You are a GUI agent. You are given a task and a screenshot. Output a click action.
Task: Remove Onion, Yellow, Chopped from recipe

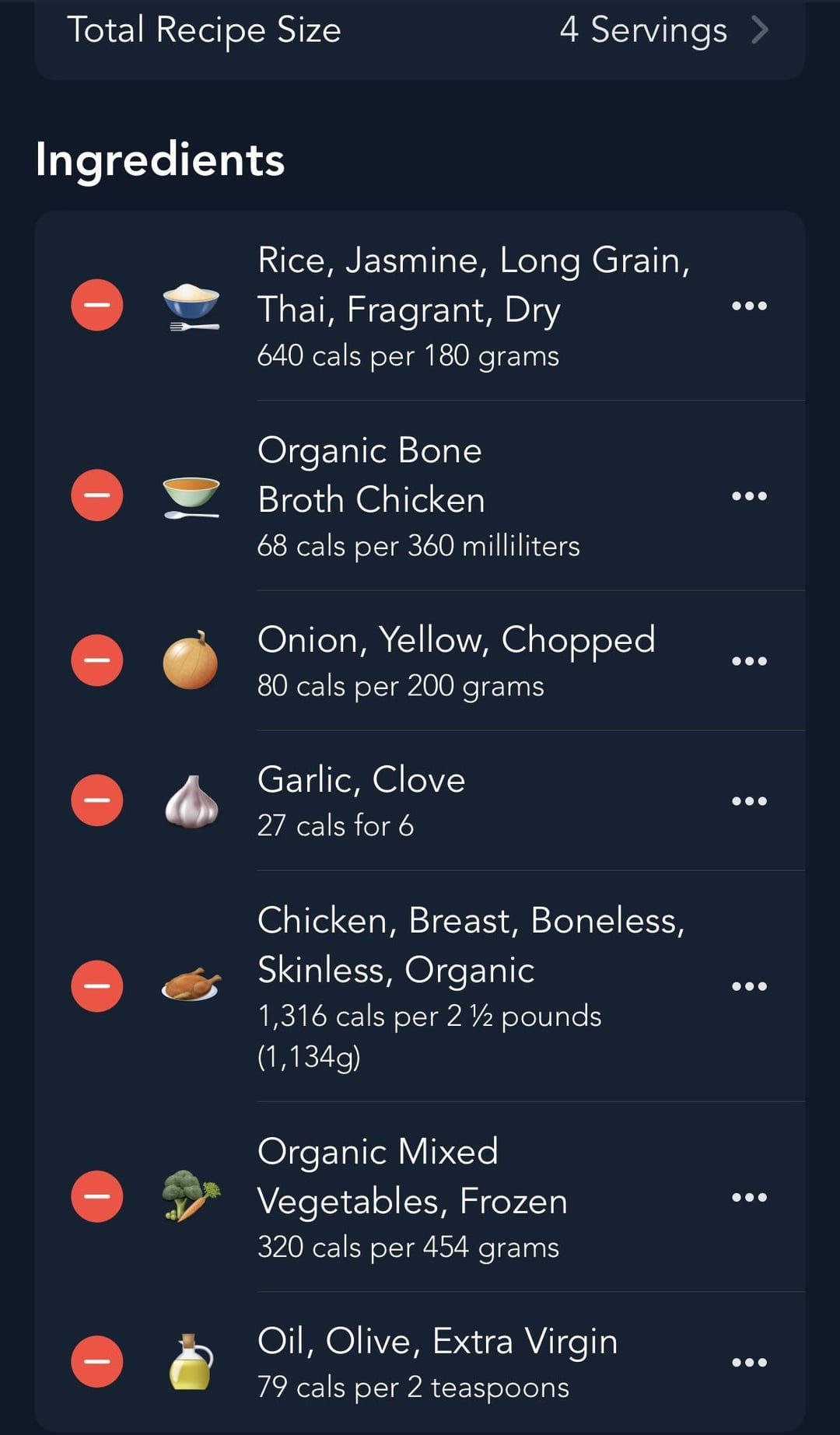pos(97,660)
